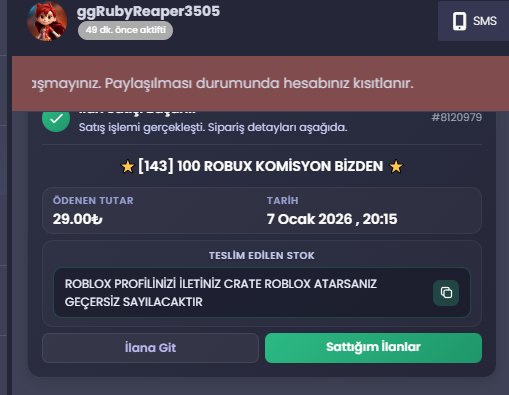509x395 pixels.
Task: Copy the delivered stock text
Action: [446, 293]
